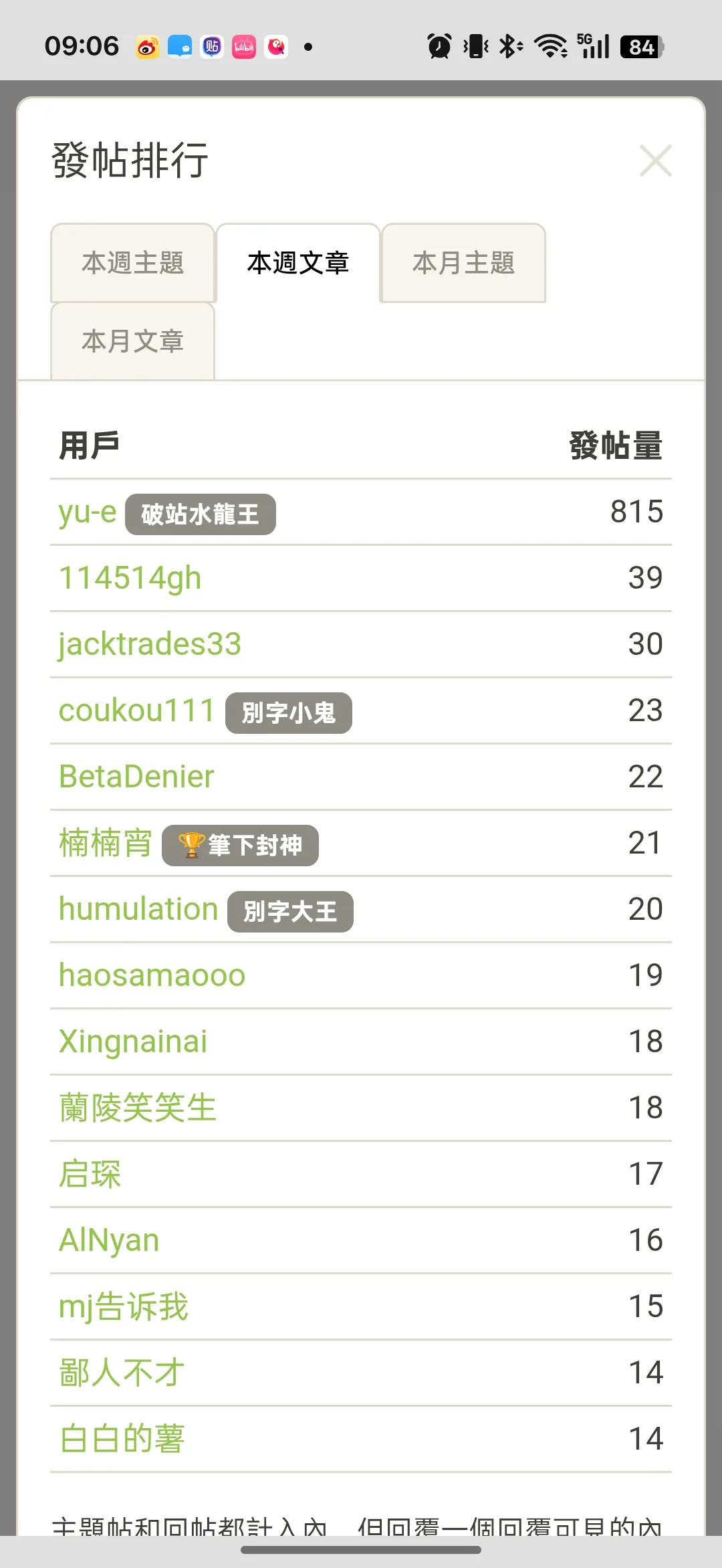Open mj告诉我's profile
Viewport: 722px width, 1568px height.
click(124, 1306)
